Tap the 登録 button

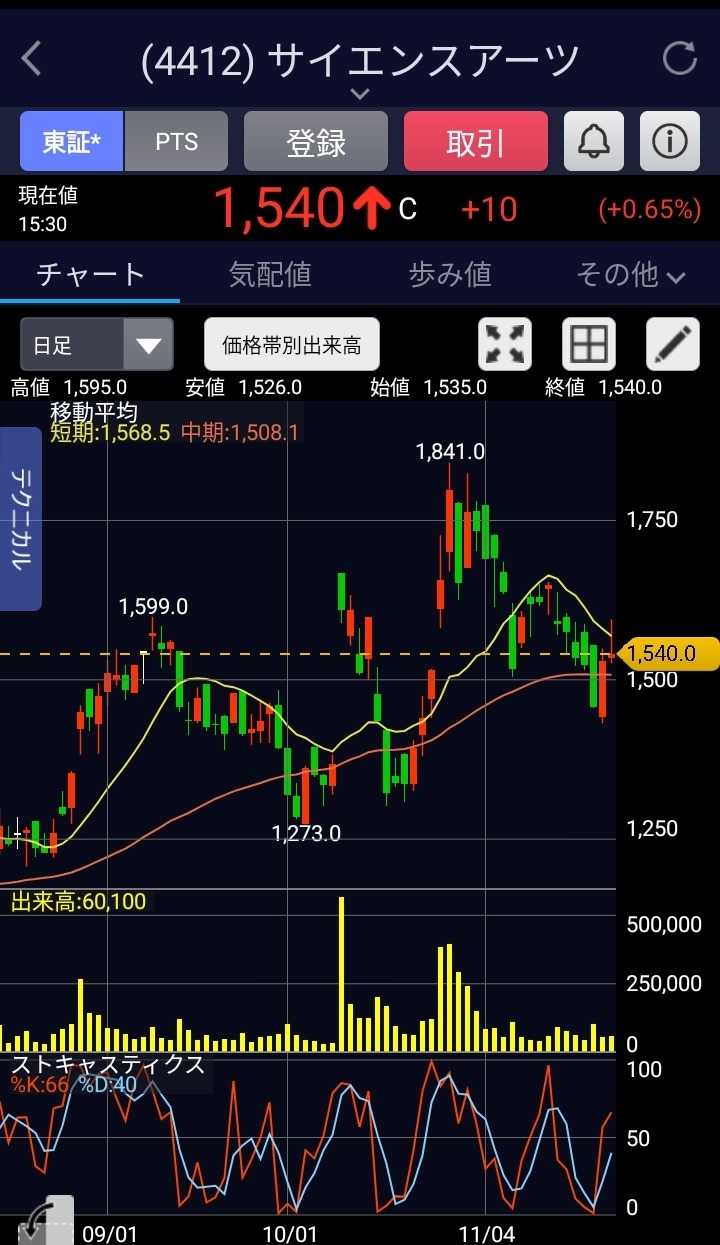point(316,142)
